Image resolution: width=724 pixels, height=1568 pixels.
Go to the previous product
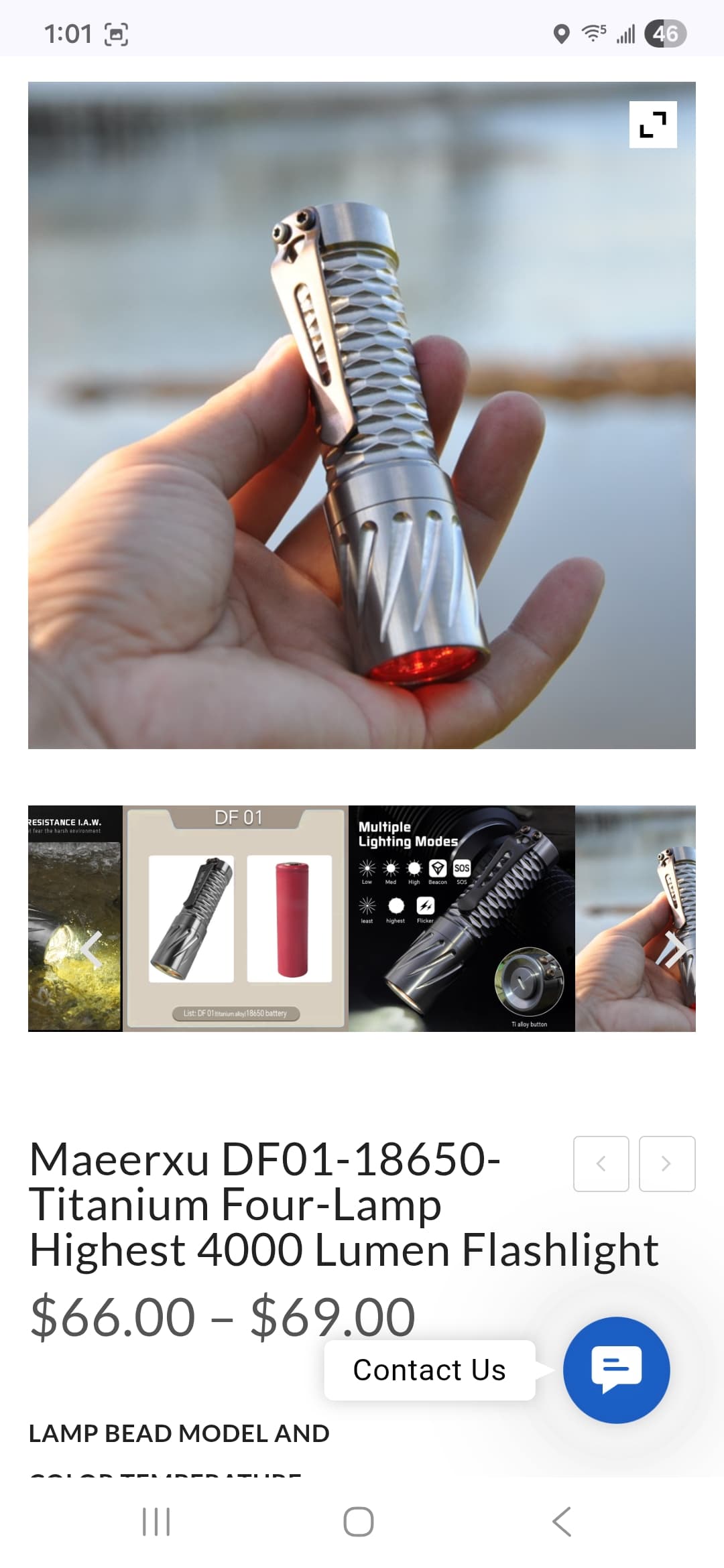(601, 1164)
